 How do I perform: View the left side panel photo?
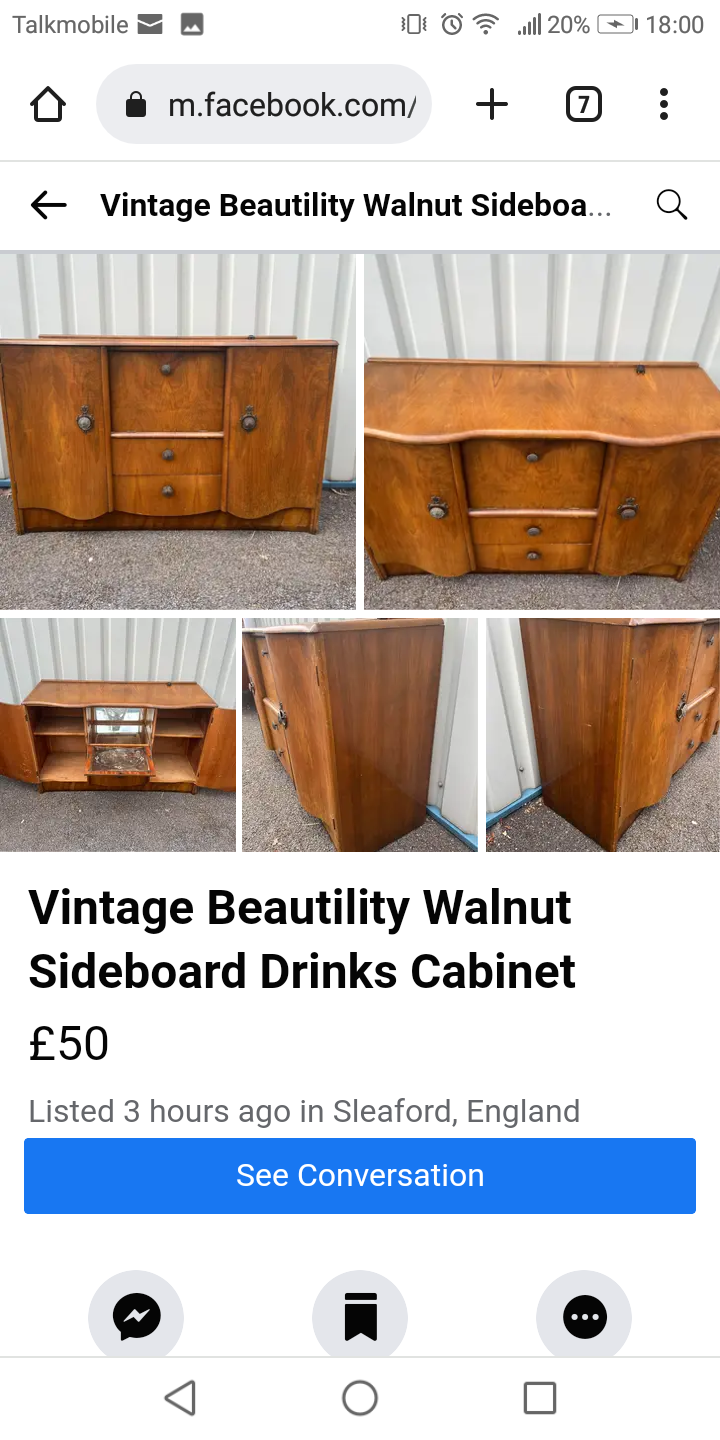tap(360, 735)
